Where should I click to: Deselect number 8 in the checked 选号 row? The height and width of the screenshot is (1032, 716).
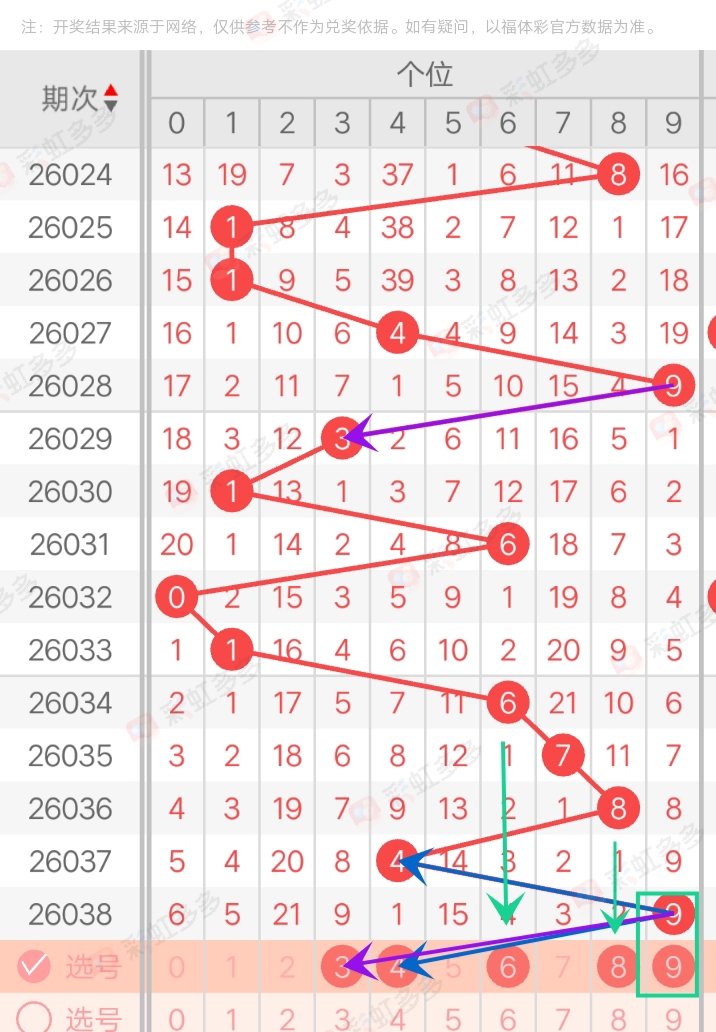(618, 967)
